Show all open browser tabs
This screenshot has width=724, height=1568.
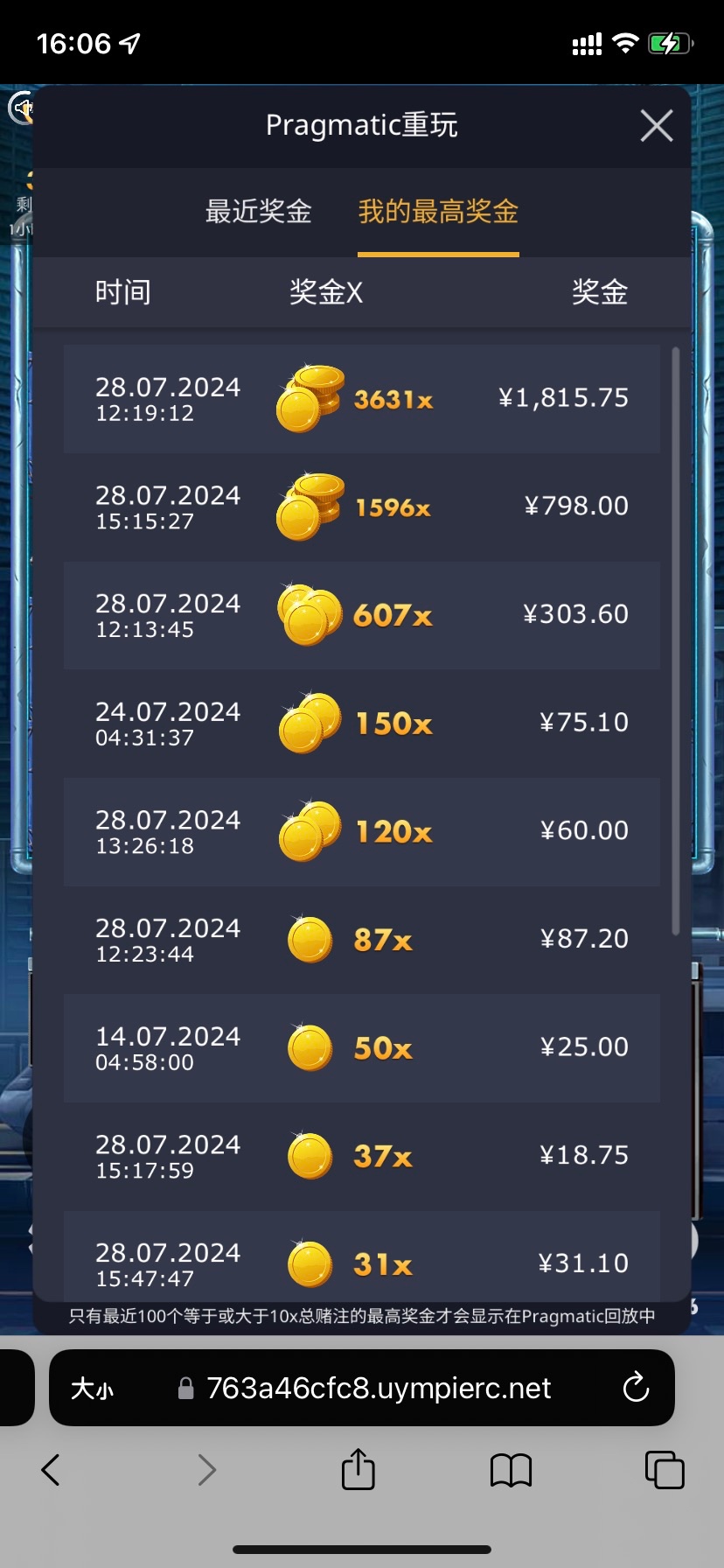664,1470
